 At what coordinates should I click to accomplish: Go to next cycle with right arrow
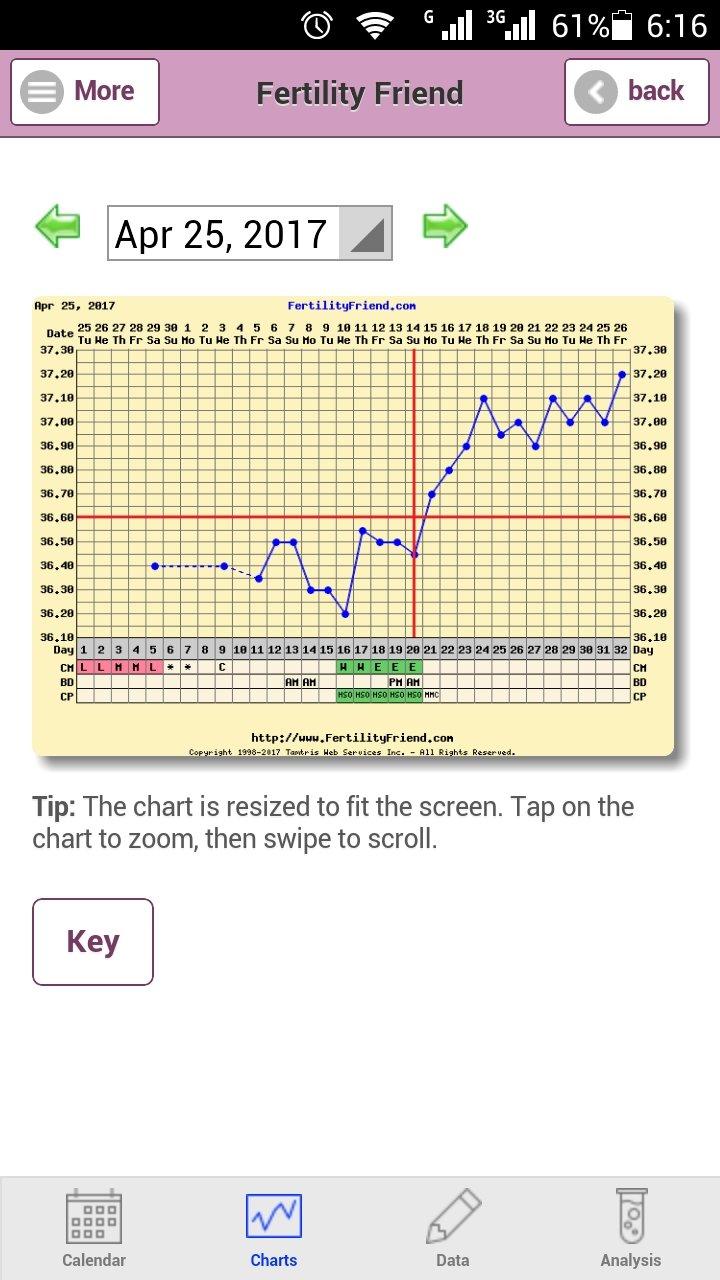pos(445,226)
